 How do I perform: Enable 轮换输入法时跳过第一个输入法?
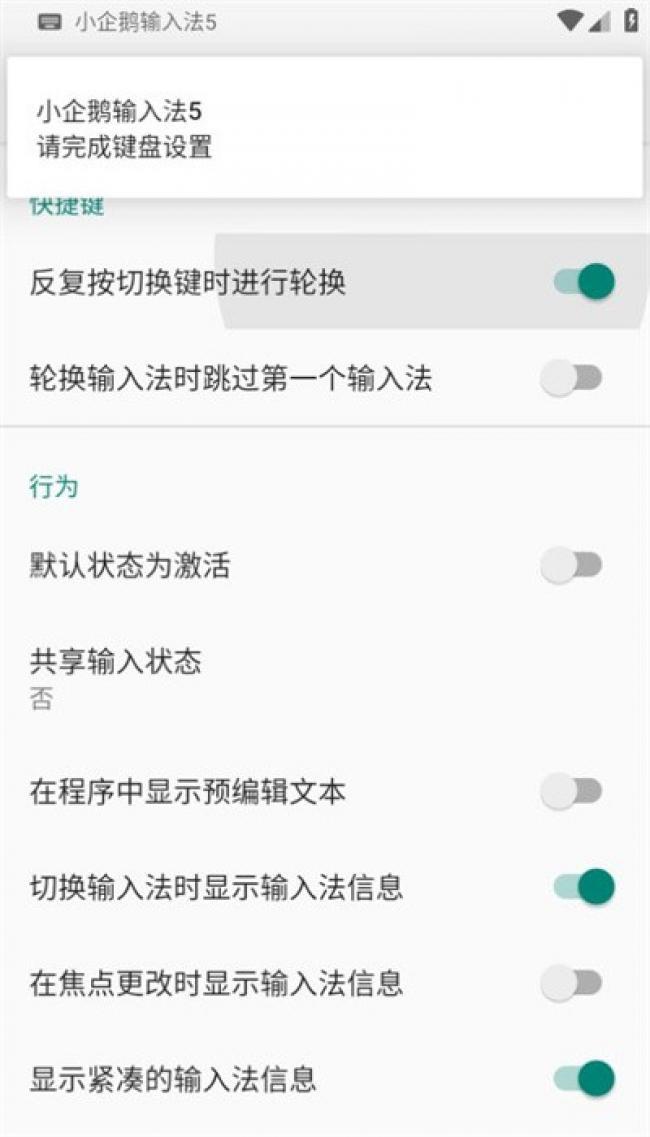click(572, 378)
